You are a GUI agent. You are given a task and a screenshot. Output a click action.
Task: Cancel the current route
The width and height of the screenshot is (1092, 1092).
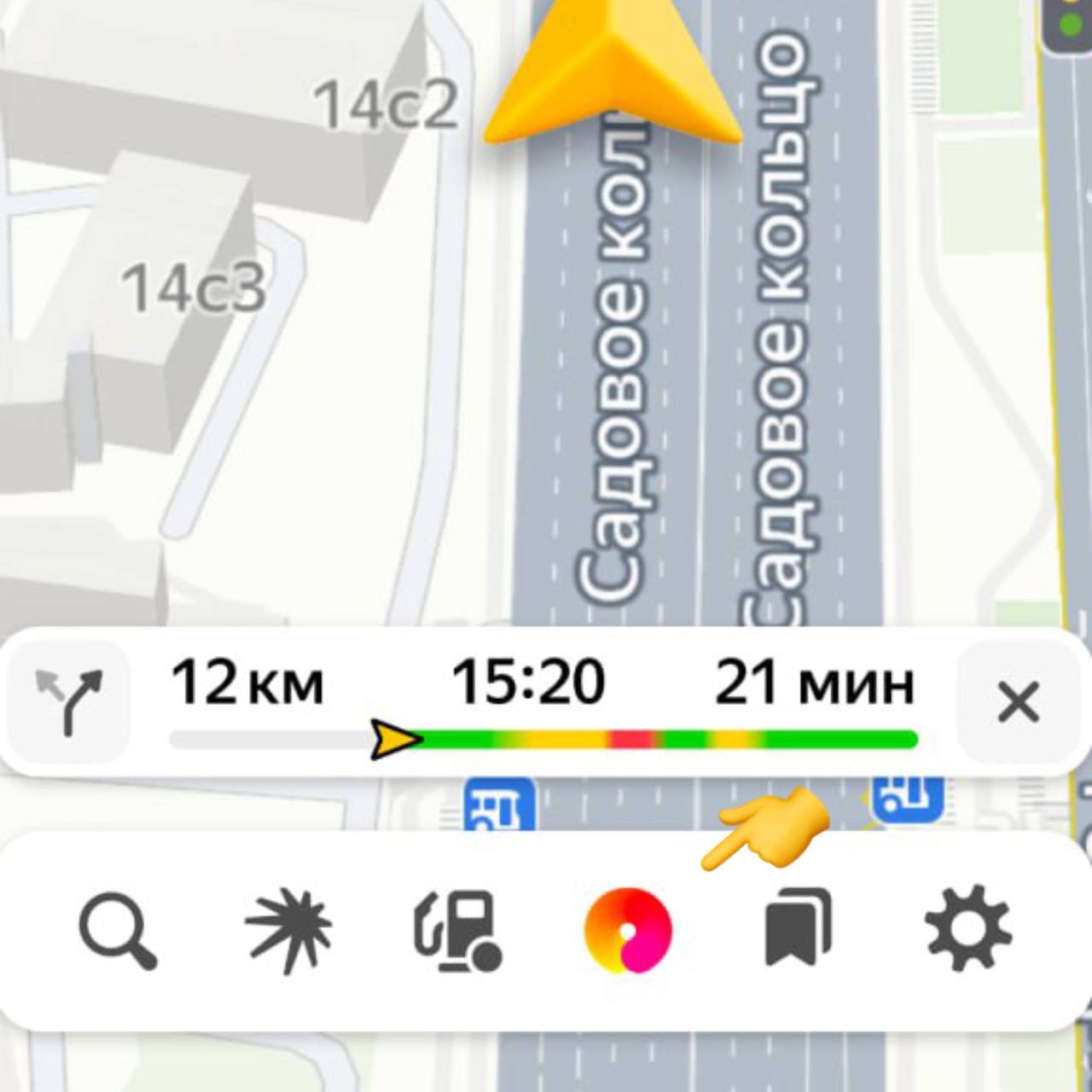(x=1018, y=703)
